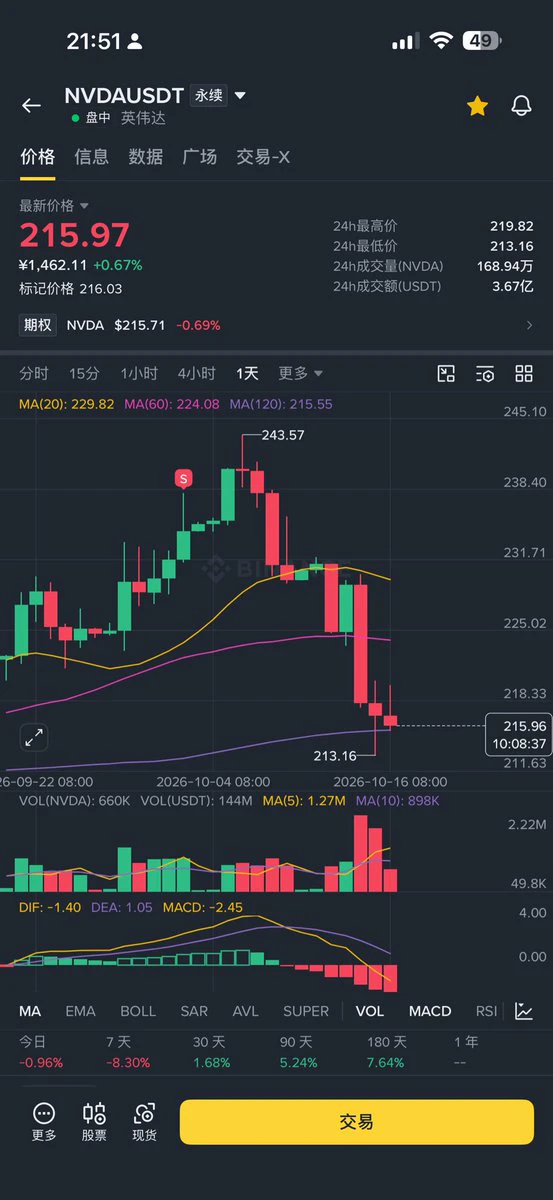Select the MACD indicator
Screen dimensions: 553x1200
click(x=430, y=1011)
